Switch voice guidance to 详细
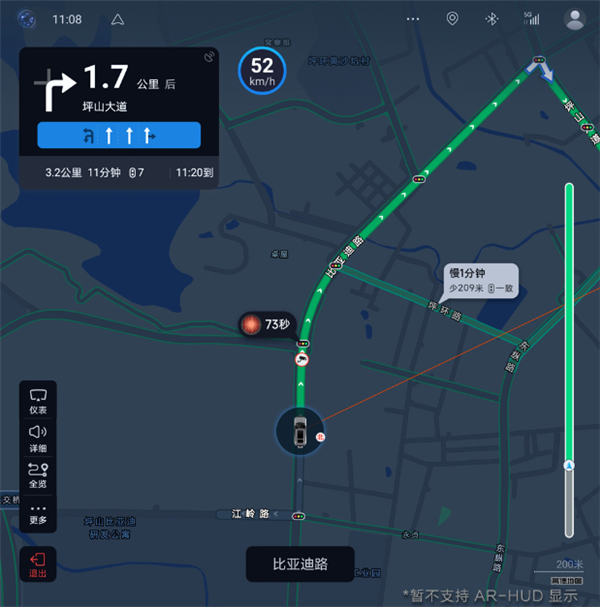The image size is (600, 607). (38, 436)
